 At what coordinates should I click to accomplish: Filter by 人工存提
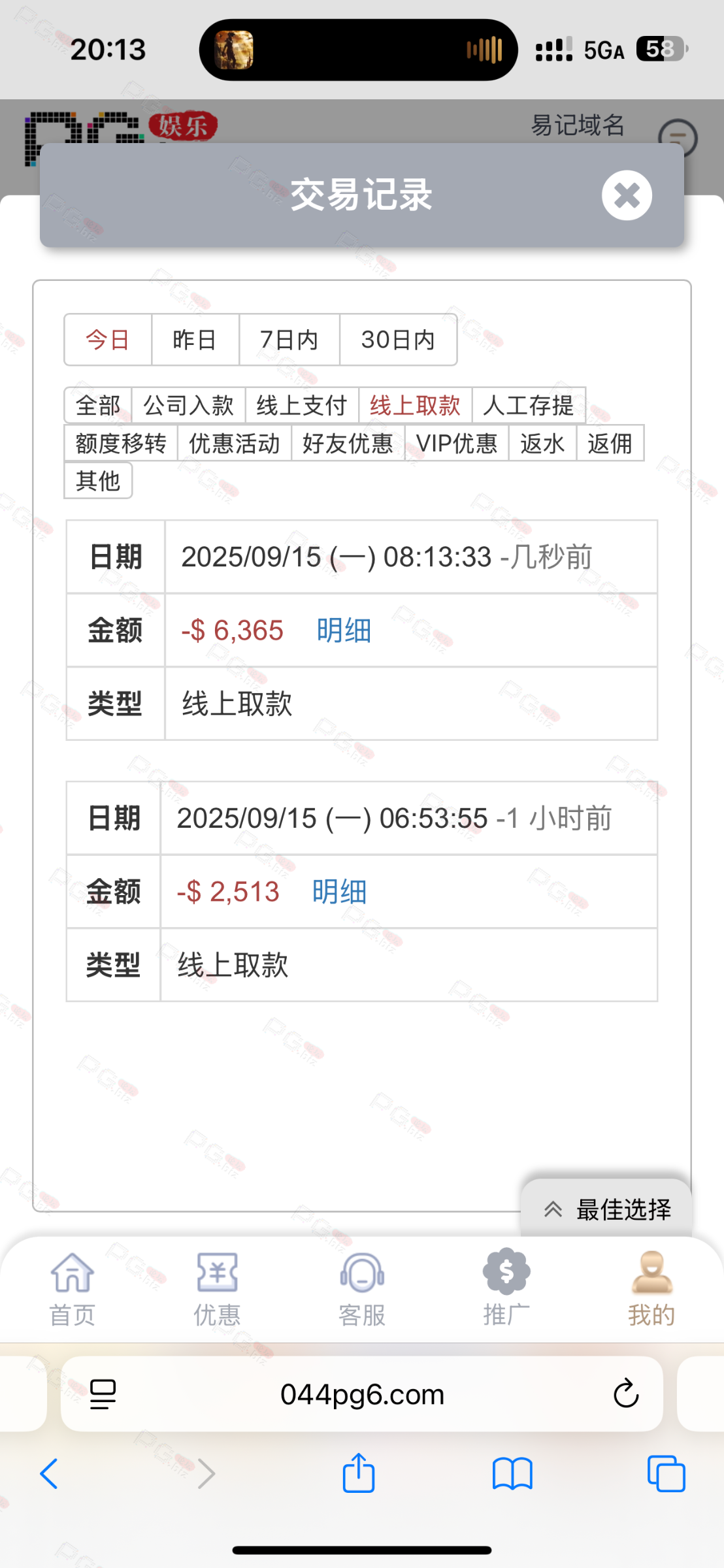click(x=528, y=406)
